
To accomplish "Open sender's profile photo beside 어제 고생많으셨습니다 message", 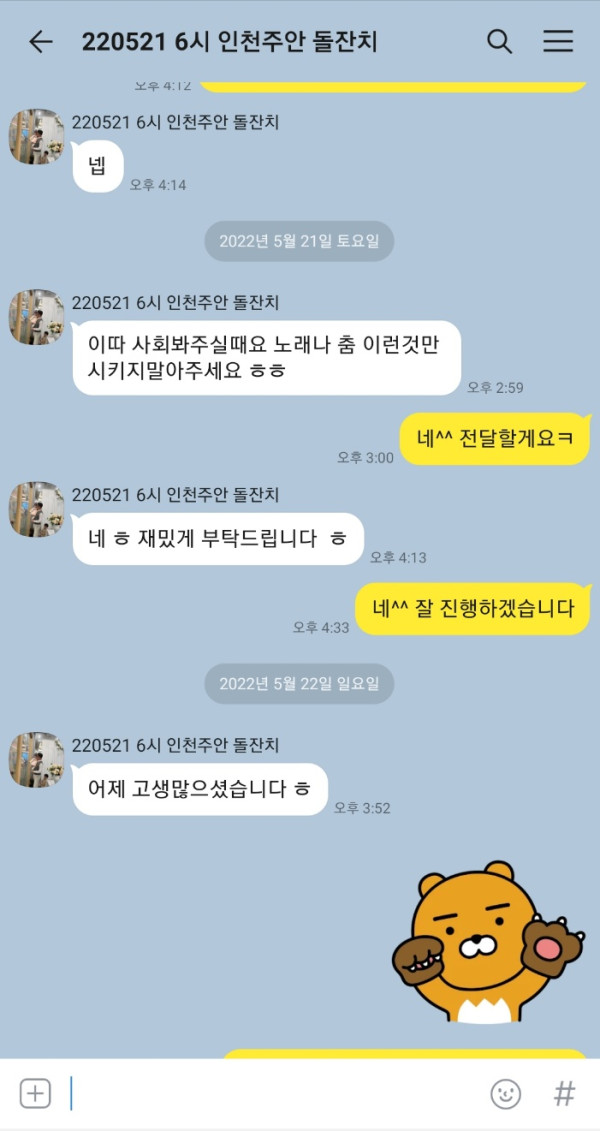I will coord(37,759).
